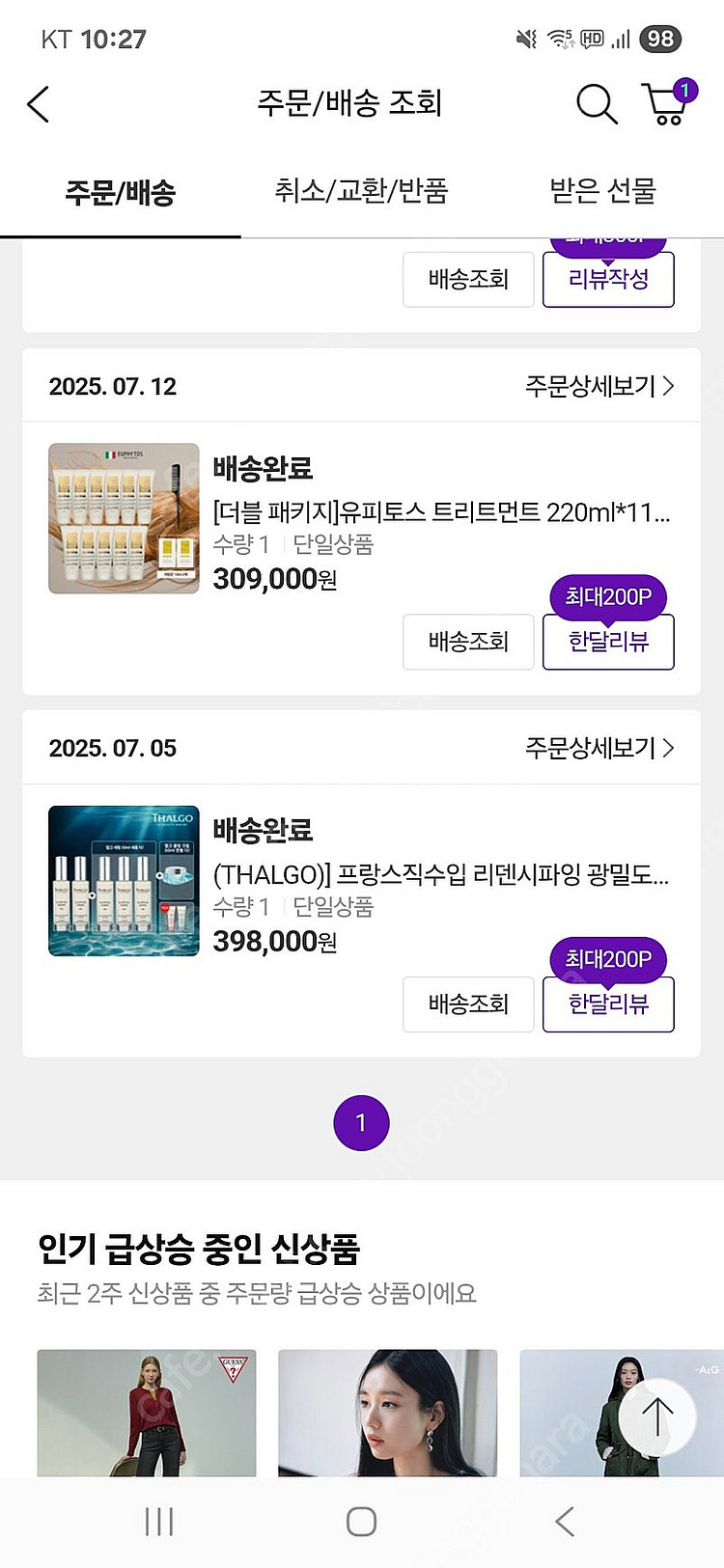Track delivery for the 유피토스 트리트먼트 order
Screen dimensions: 724x1568
coord(468,642)
